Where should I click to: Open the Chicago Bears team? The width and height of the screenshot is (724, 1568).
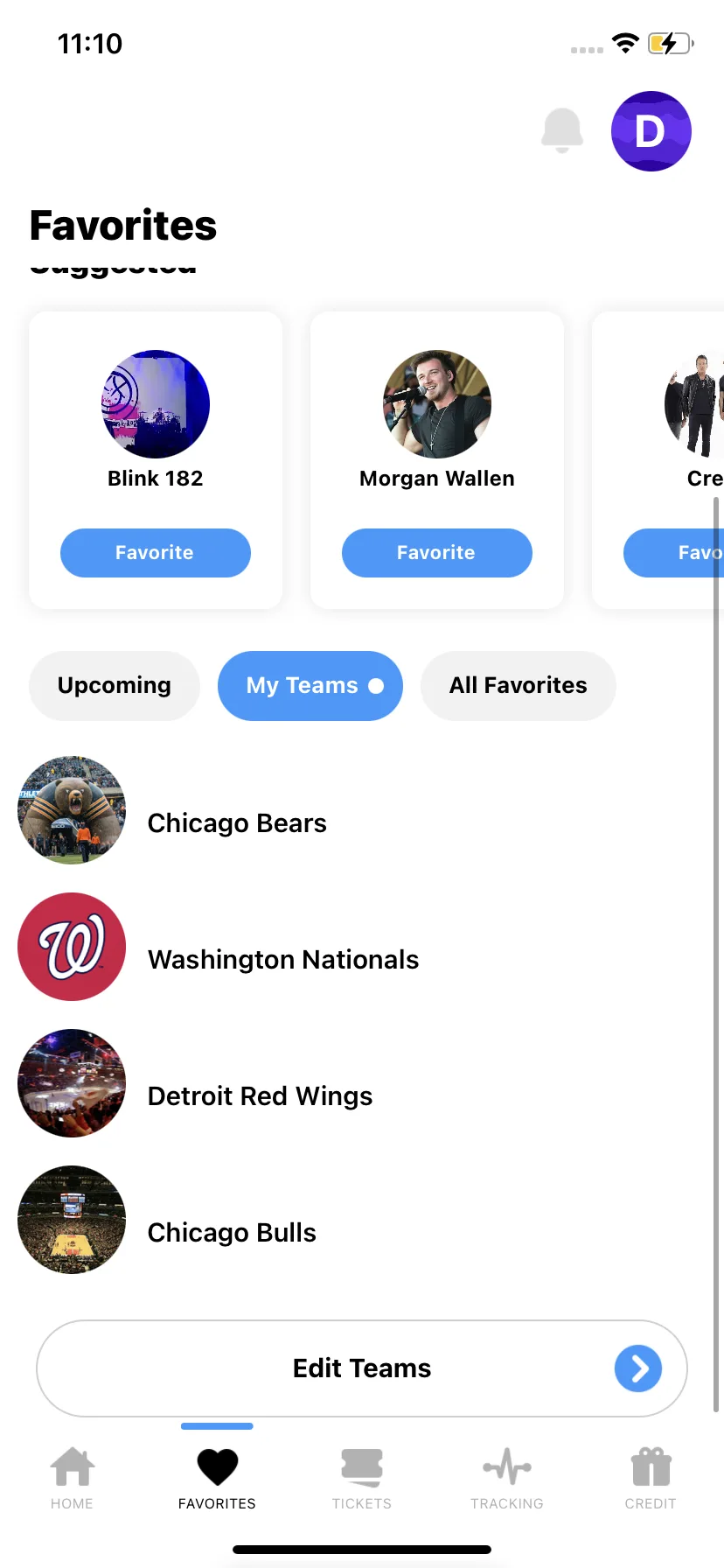(237, 823)
